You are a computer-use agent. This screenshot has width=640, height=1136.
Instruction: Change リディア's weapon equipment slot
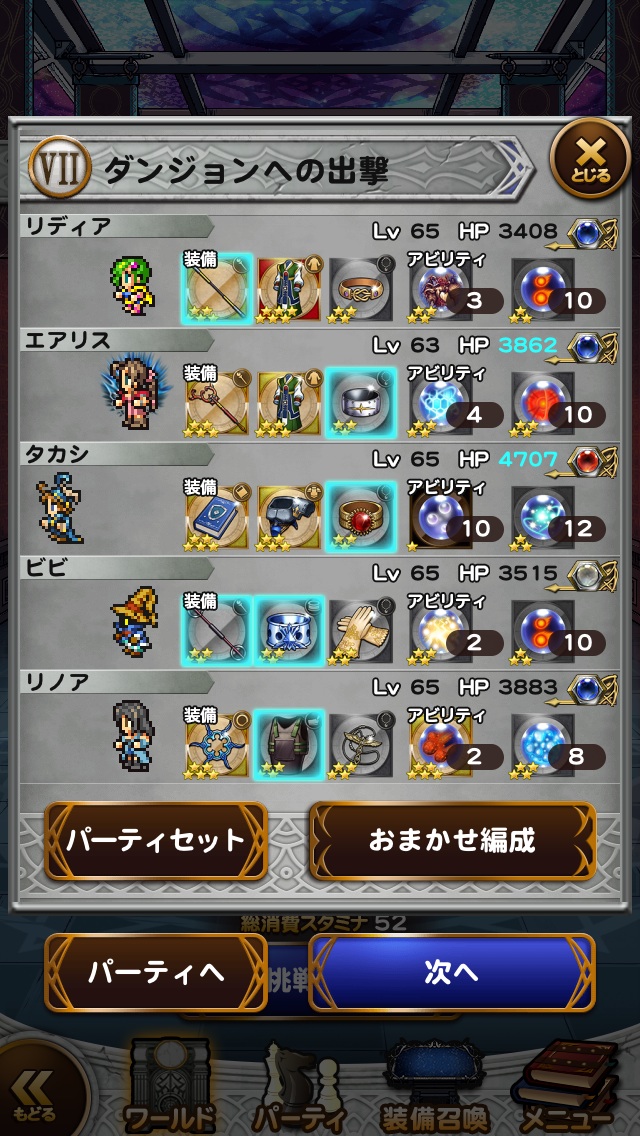pyautogui.click(x=217, y=287)
